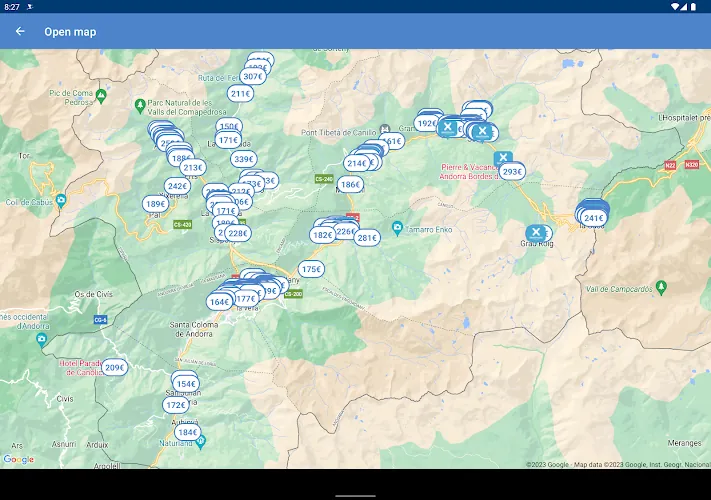Open the 175€ price marker
This screenshot has height=500, width=711.
coord(311,269)
